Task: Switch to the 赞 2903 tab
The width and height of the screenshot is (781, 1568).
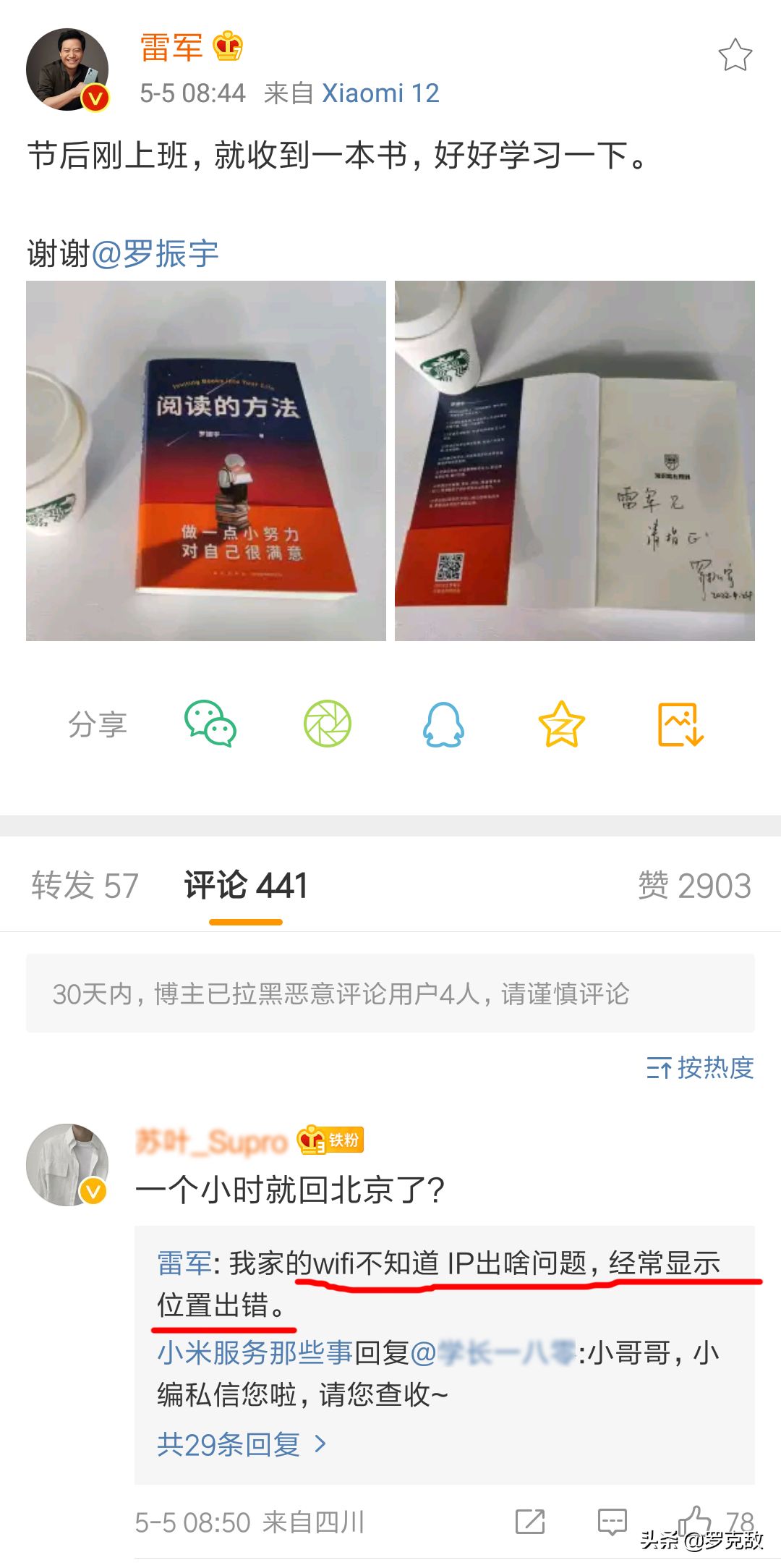Action: pos(694,886)
